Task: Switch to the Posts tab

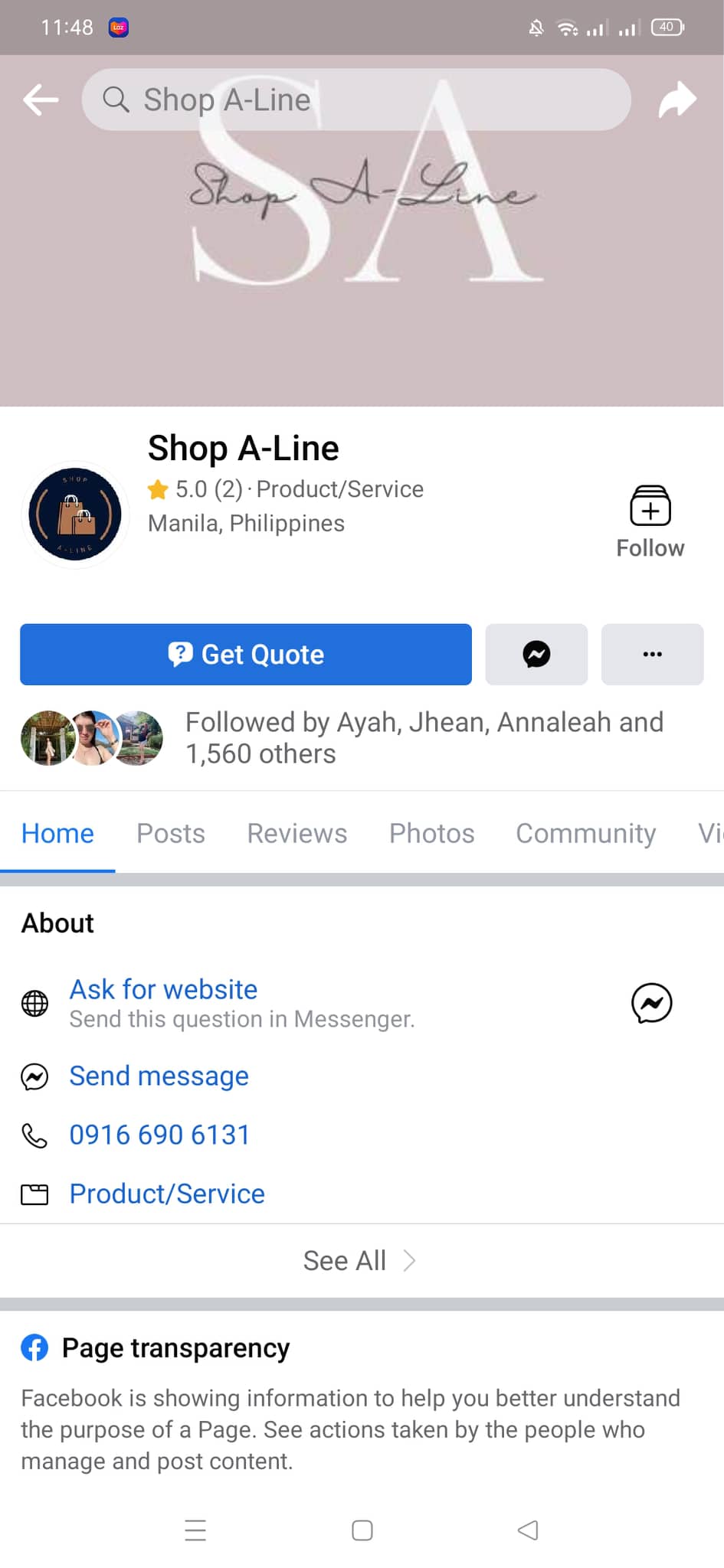Action: click(x=171, y=833)
